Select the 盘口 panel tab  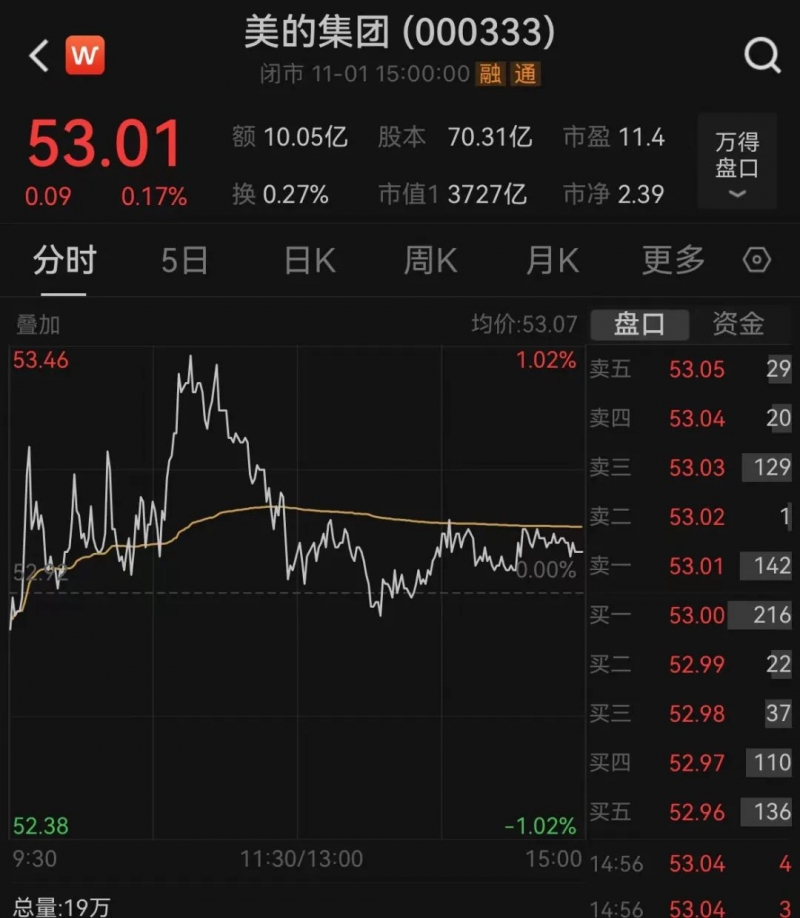[640, 324]
